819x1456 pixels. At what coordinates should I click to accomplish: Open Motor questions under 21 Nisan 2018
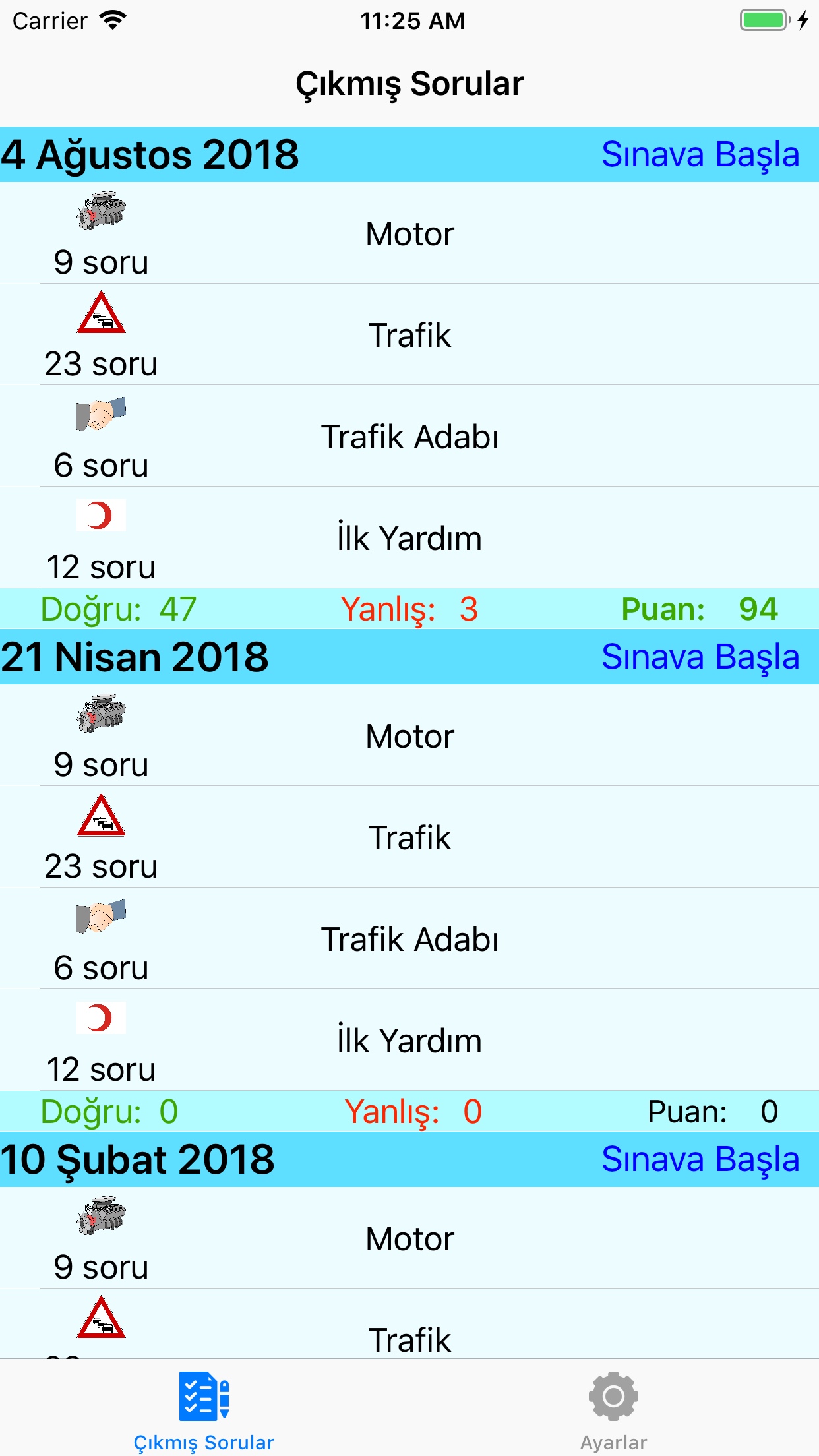(409, 736)
